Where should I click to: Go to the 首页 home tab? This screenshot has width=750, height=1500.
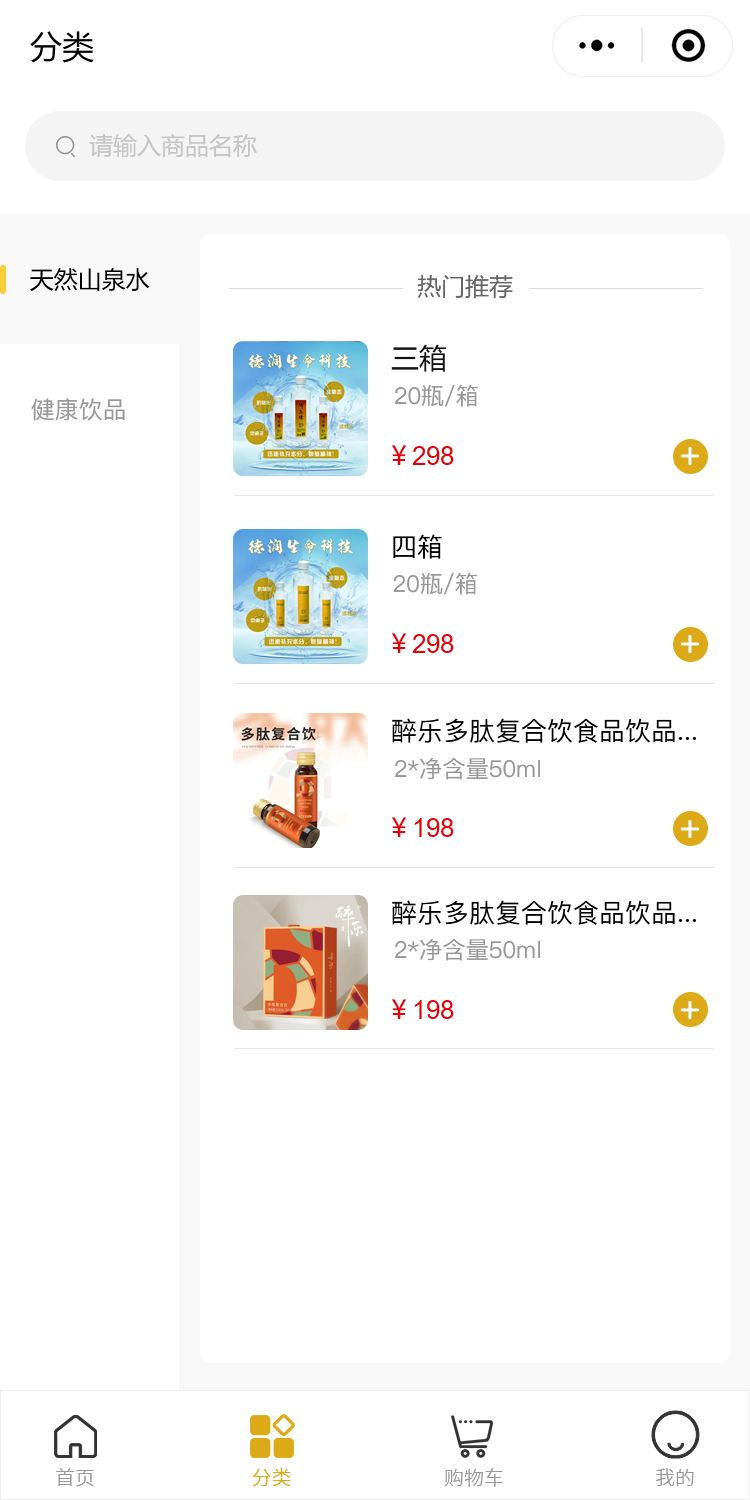coord(75,1449)
